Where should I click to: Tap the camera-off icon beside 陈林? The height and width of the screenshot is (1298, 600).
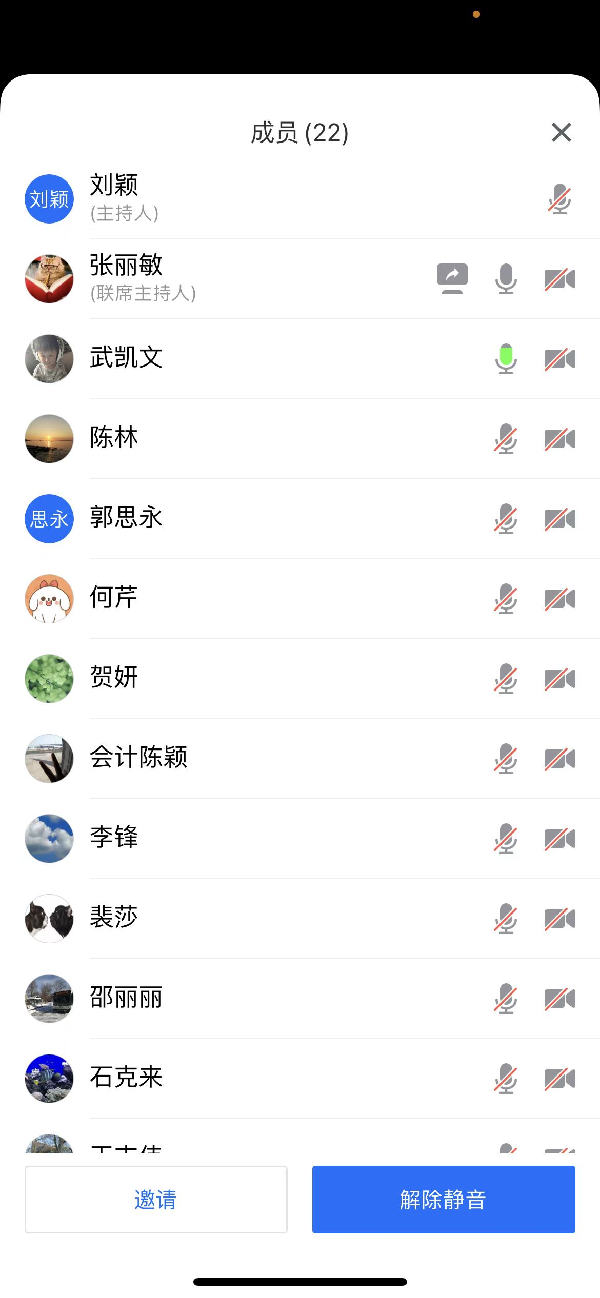tap(560, 438)
